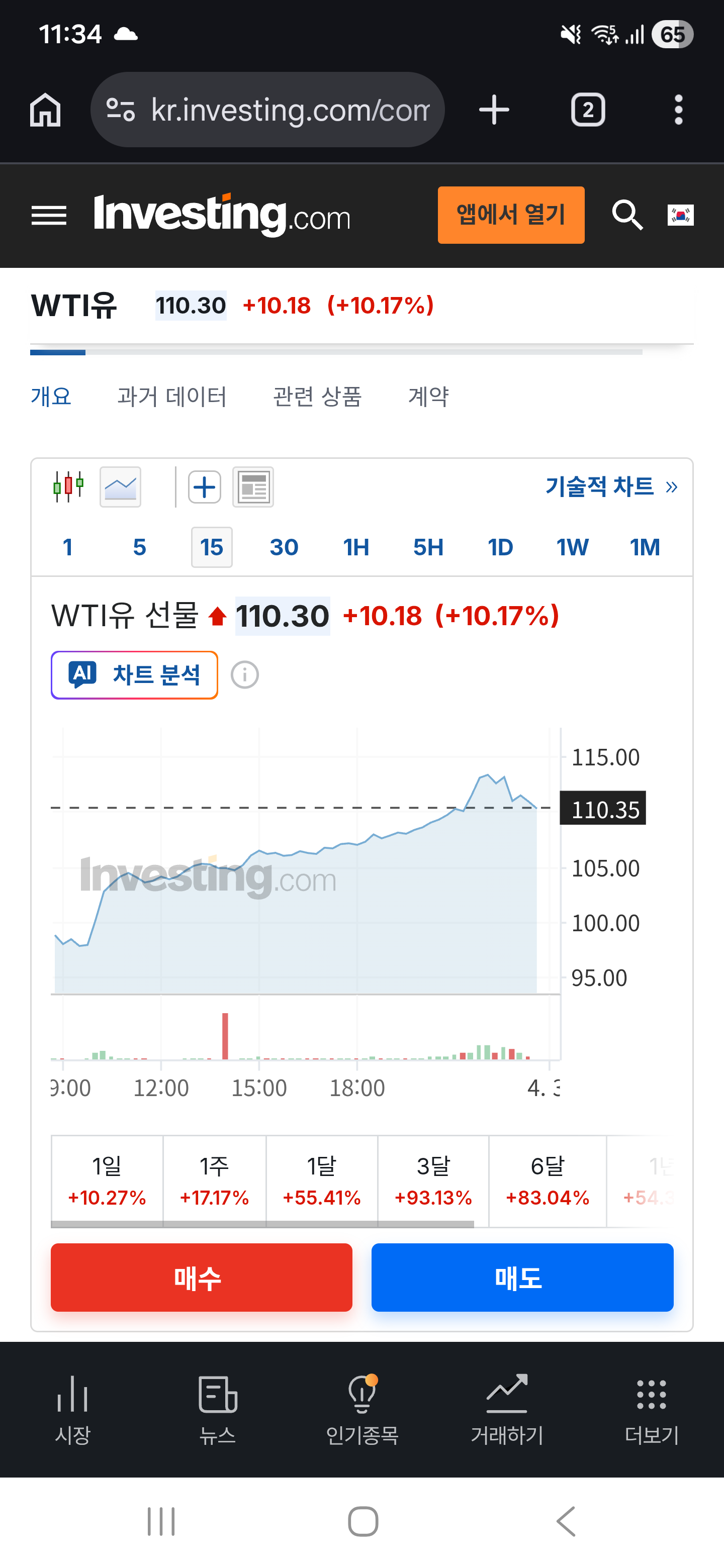Image resolution: width=724 pixels, height=1568 pixels.
Task: Launch AI 차트 분석
Action: (x=135, y=674)
